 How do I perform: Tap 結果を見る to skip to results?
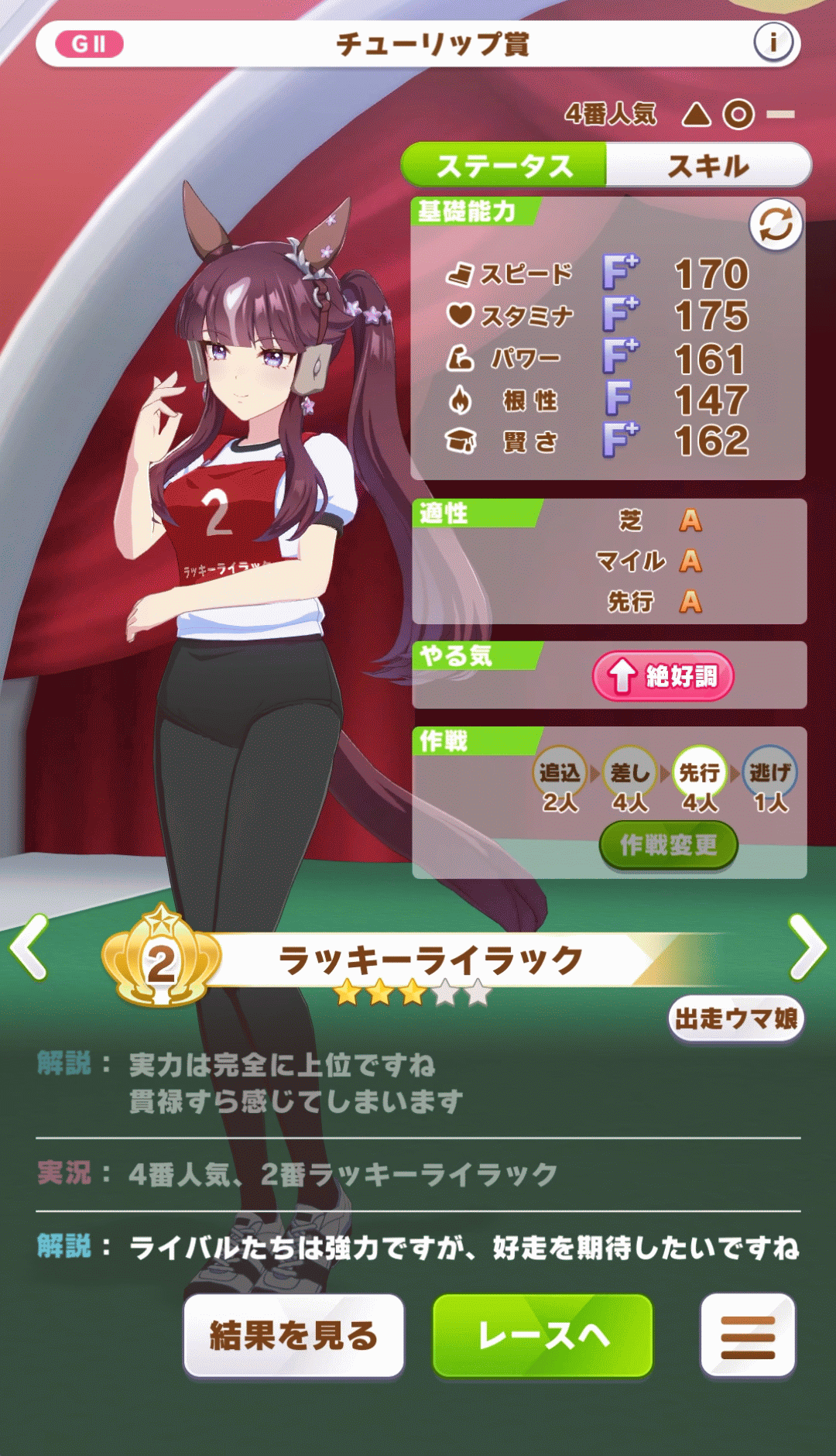click(x=294, y=1335)
